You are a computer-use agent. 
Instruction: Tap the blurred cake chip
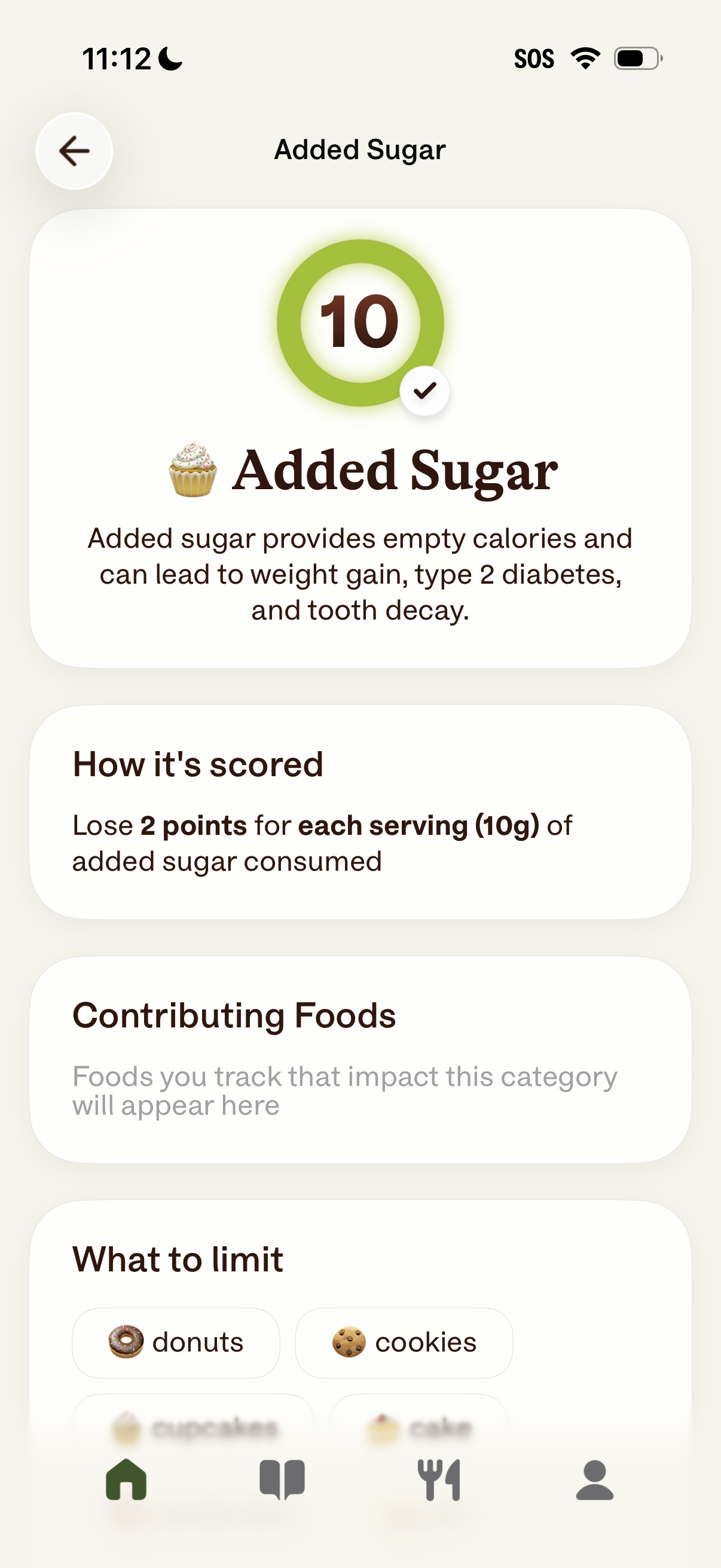coord(417,1425)
